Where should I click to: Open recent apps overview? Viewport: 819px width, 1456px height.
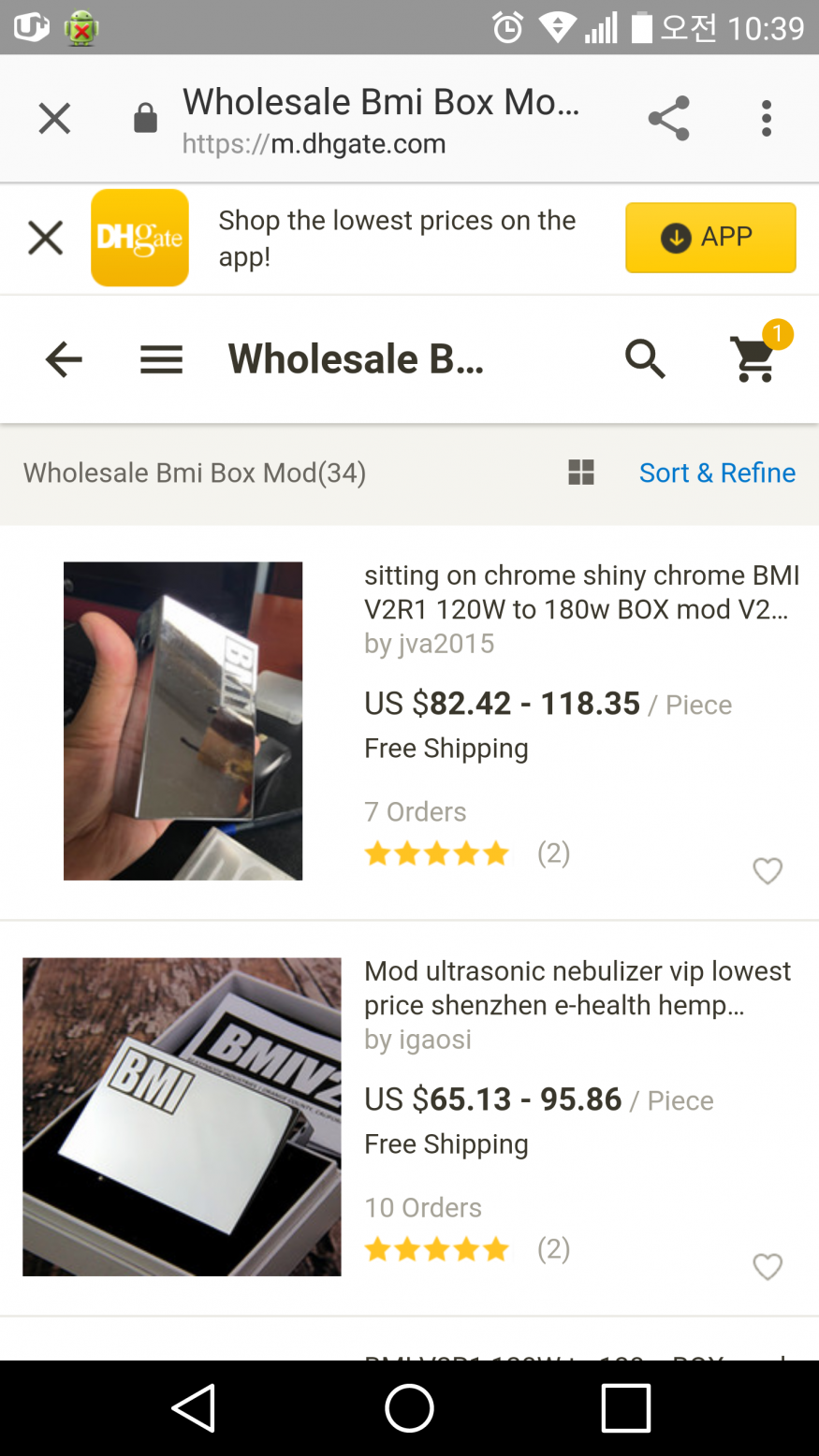pyautogui.click(x=625, y=1407)
